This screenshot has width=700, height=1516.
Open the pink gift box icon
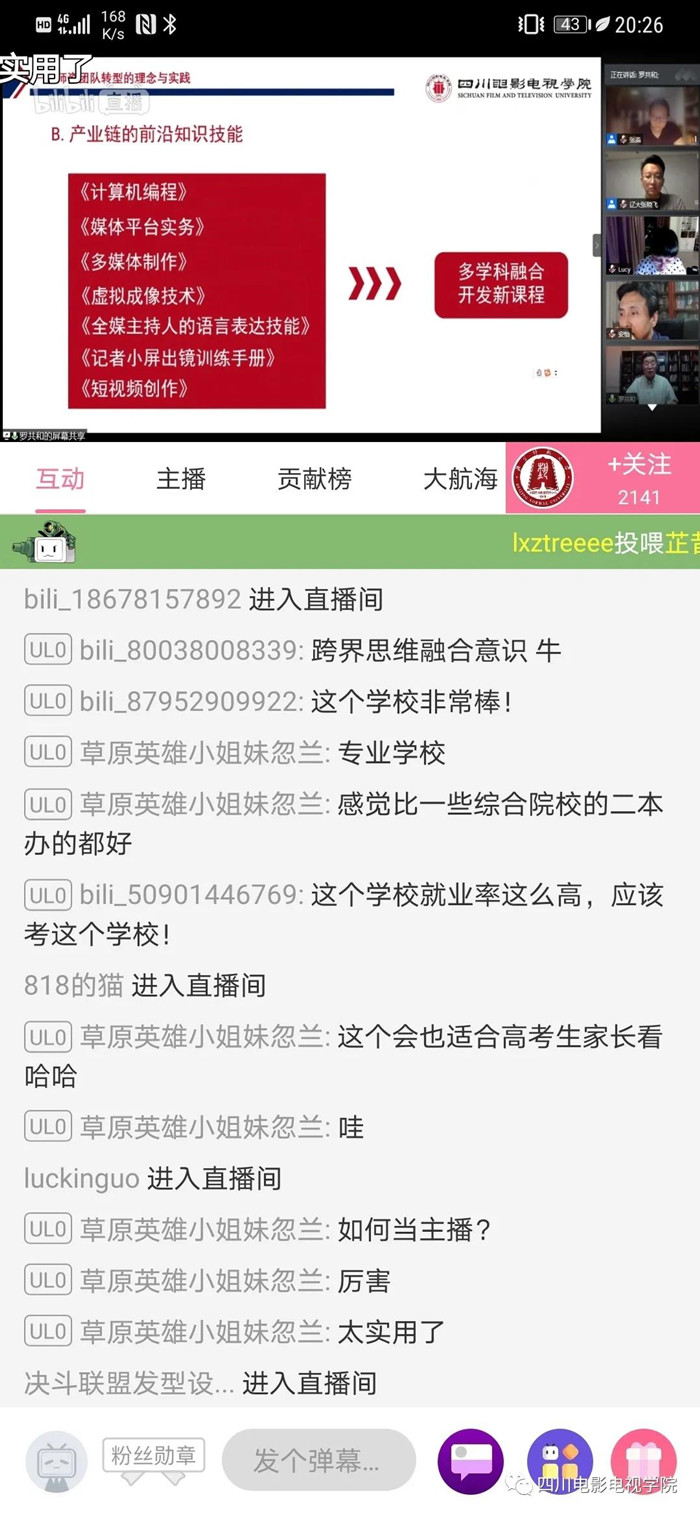(x=643, y=1462)
